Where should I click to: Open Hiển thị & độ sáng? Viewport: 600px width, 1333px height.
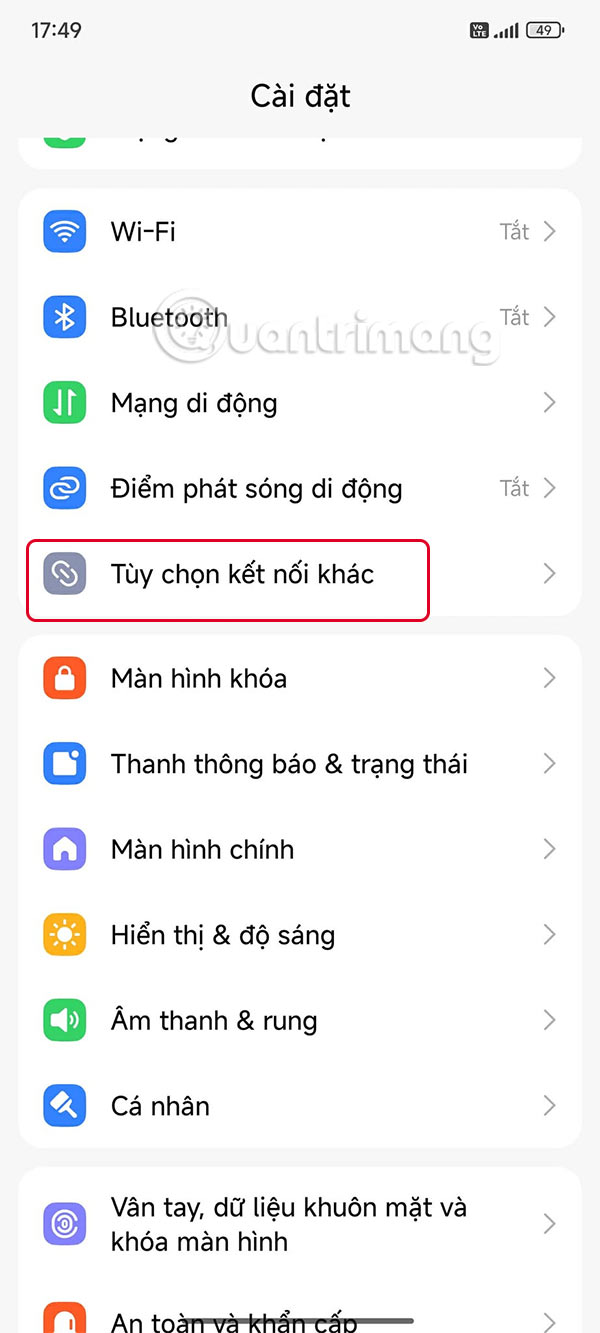[x=300, y=935]
